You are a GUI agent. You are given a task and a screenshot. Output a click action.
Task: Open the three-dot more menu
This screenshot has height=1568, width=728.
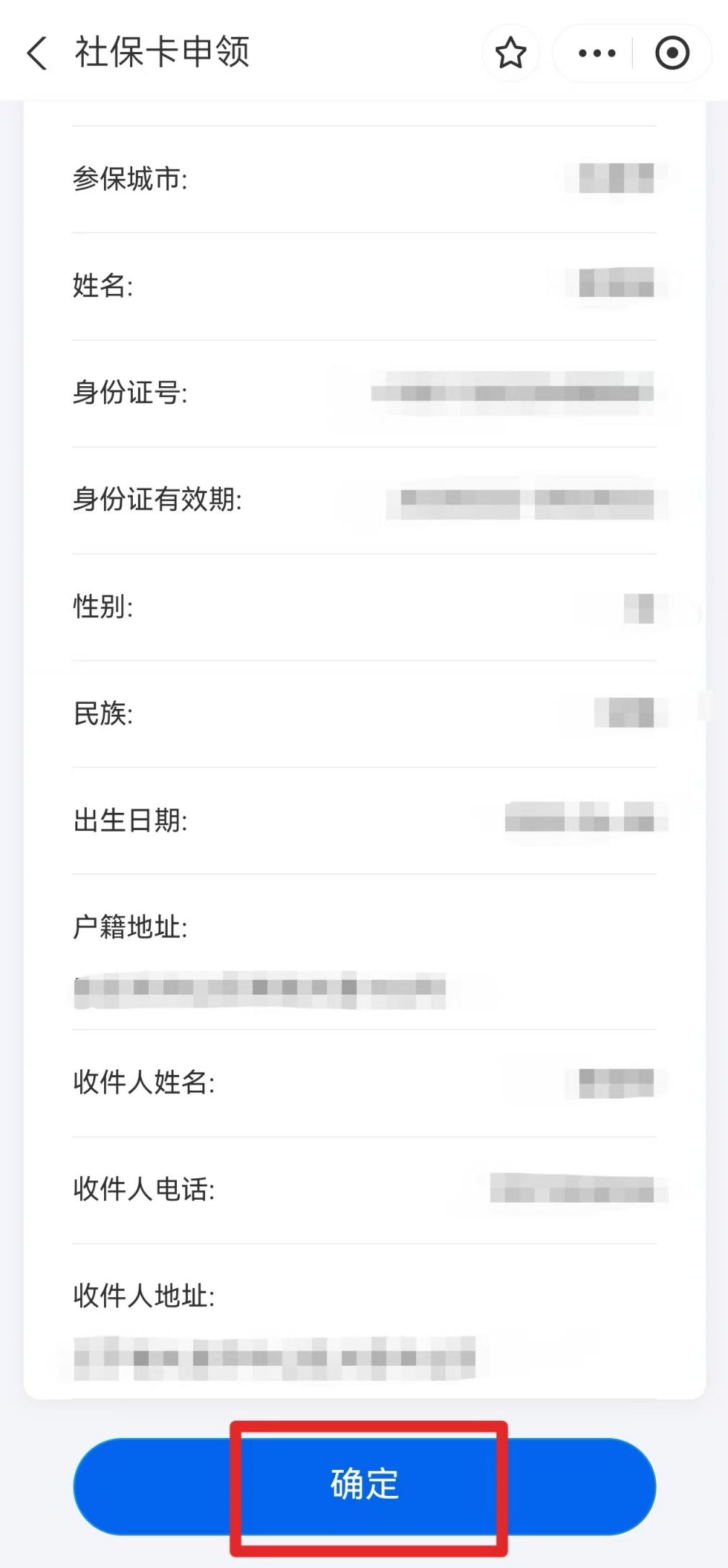click(x=597, y=53)
